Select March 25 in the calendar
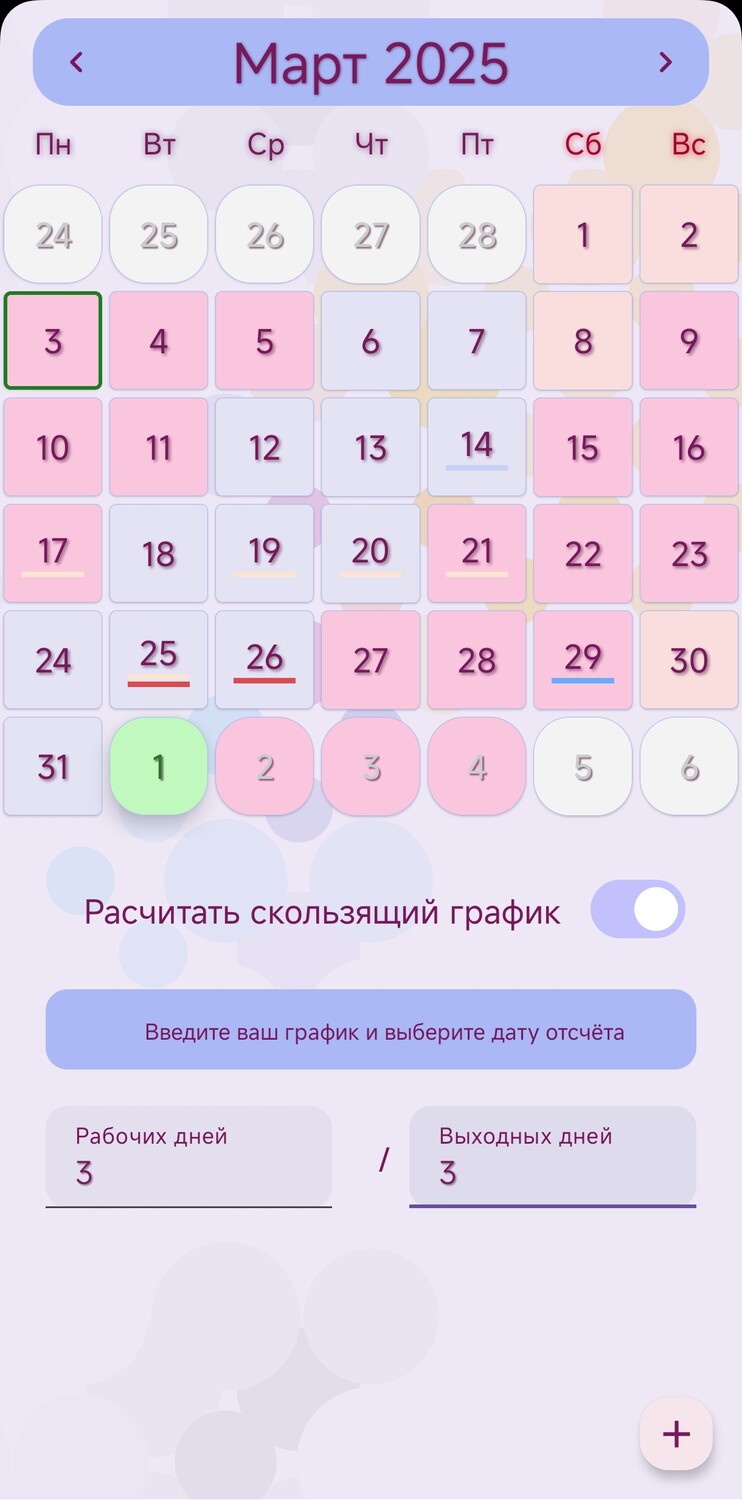 [159, 659]
